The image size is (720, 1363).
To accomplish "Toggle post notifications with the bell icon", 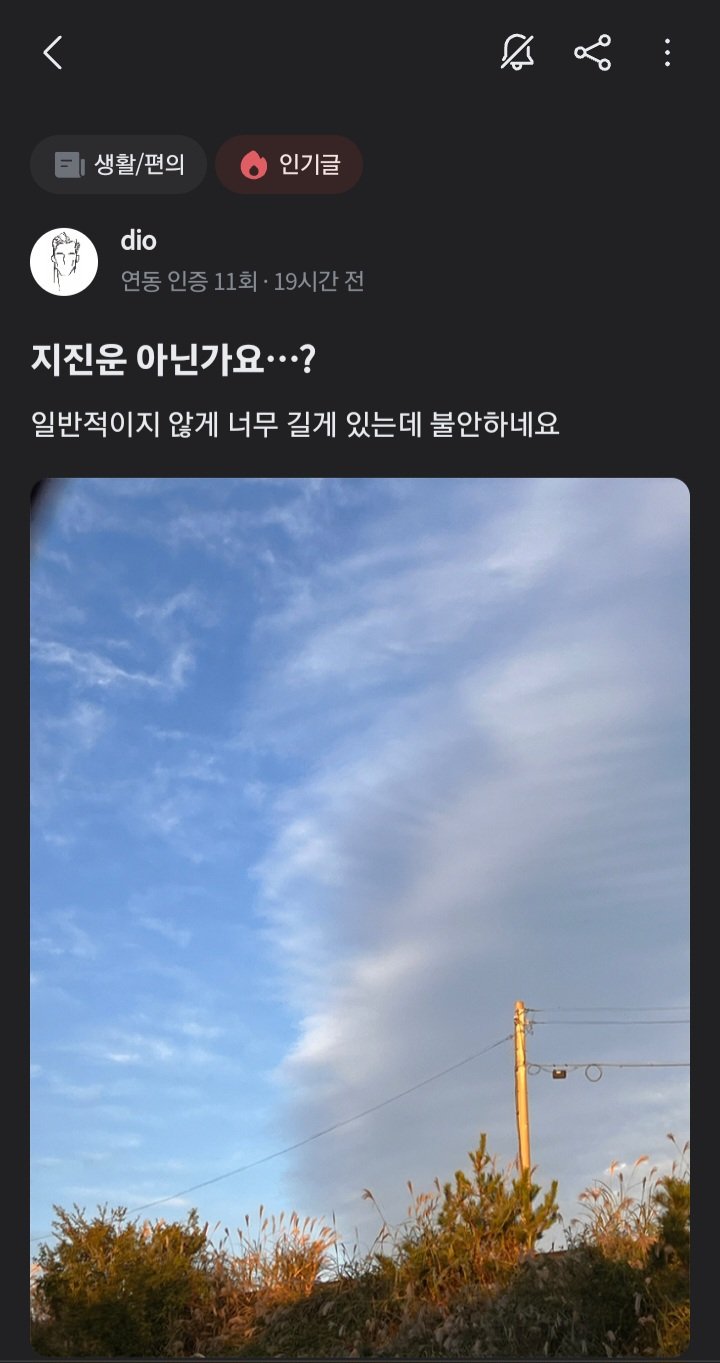I will 517,52.
